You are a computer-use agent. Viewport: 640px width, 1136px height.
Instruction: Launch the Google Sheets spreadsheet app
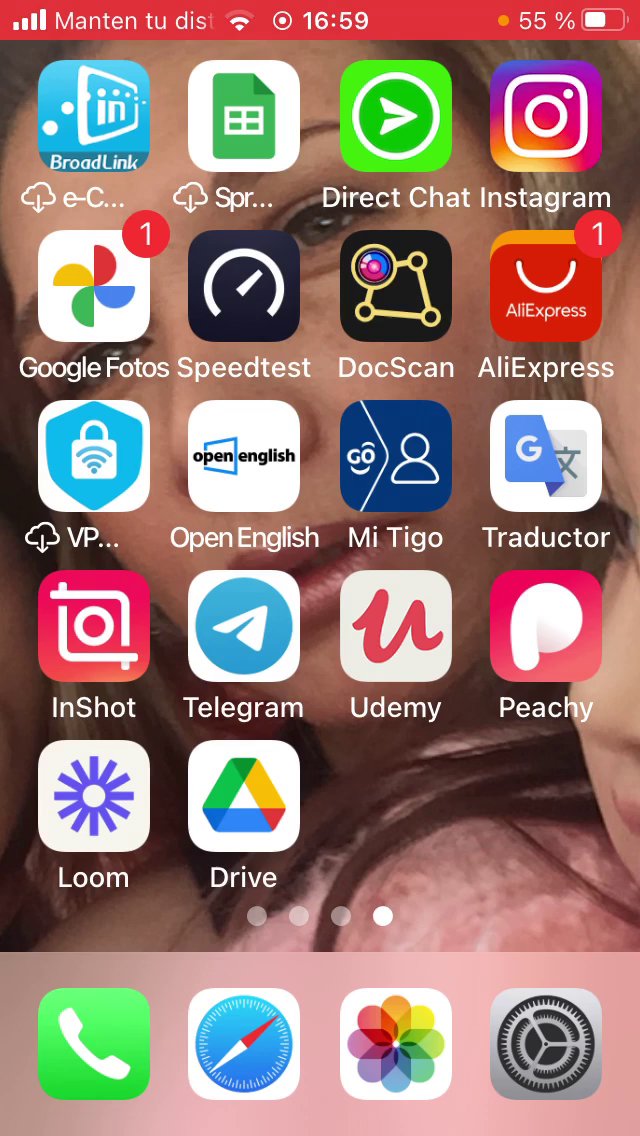pyautogui.click(x=244, y=116)
